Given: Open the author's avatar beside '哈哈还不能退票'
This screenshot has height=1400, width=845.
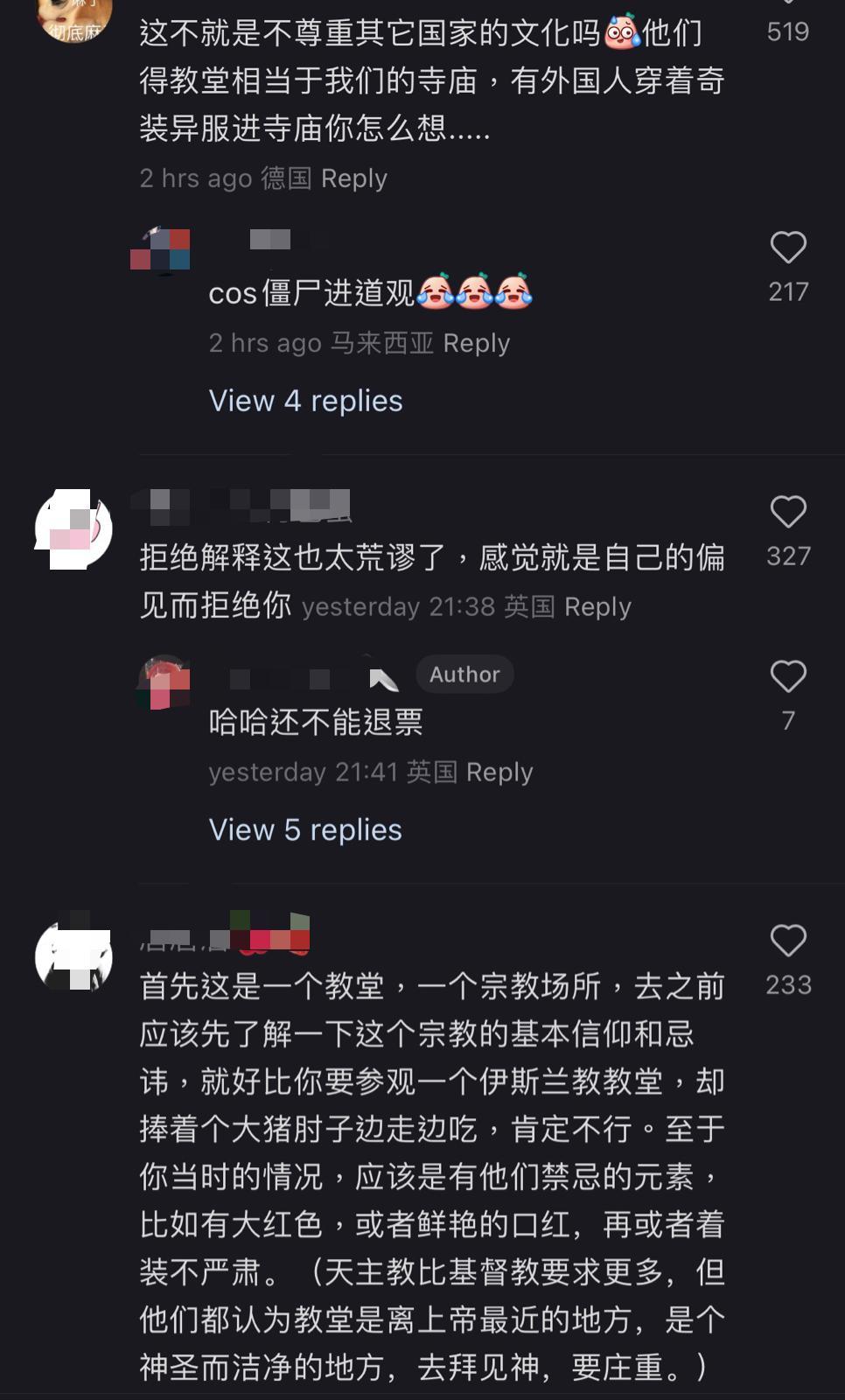Looking at the screenshot, I should [x=163, y=682].
